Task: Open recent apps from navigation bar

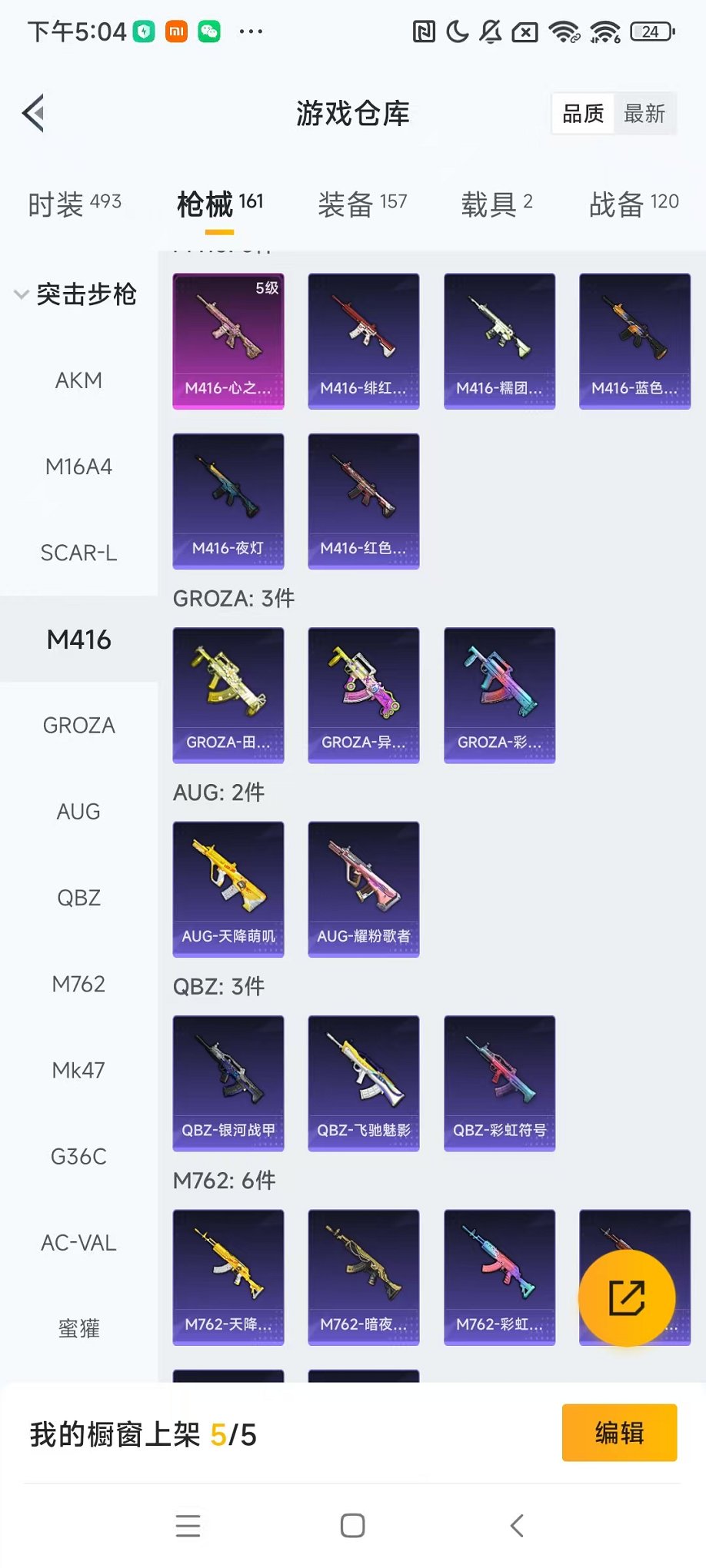Action: [188, 1526]
